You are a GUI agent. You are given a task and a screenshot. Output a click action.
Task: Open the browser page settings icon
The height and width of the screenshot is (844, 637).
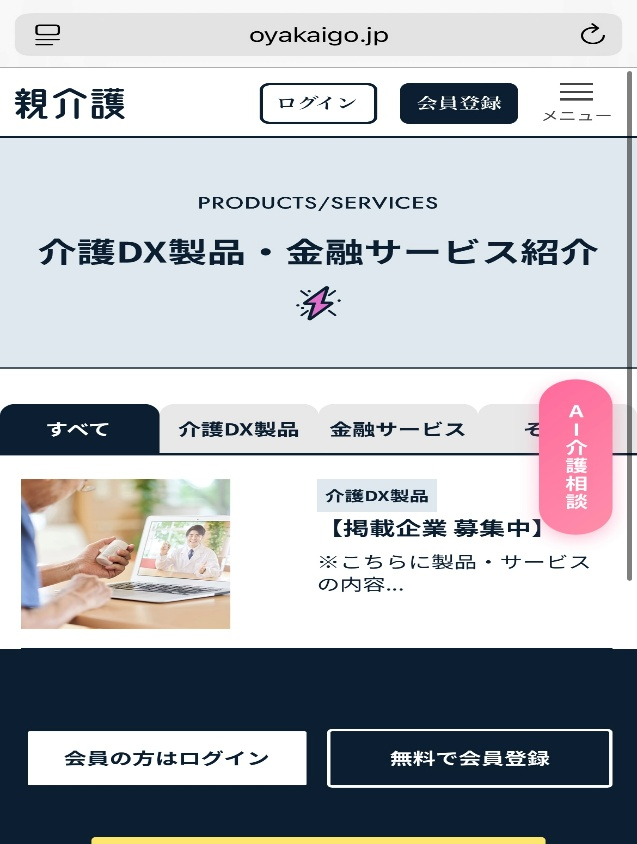[48, 35]
